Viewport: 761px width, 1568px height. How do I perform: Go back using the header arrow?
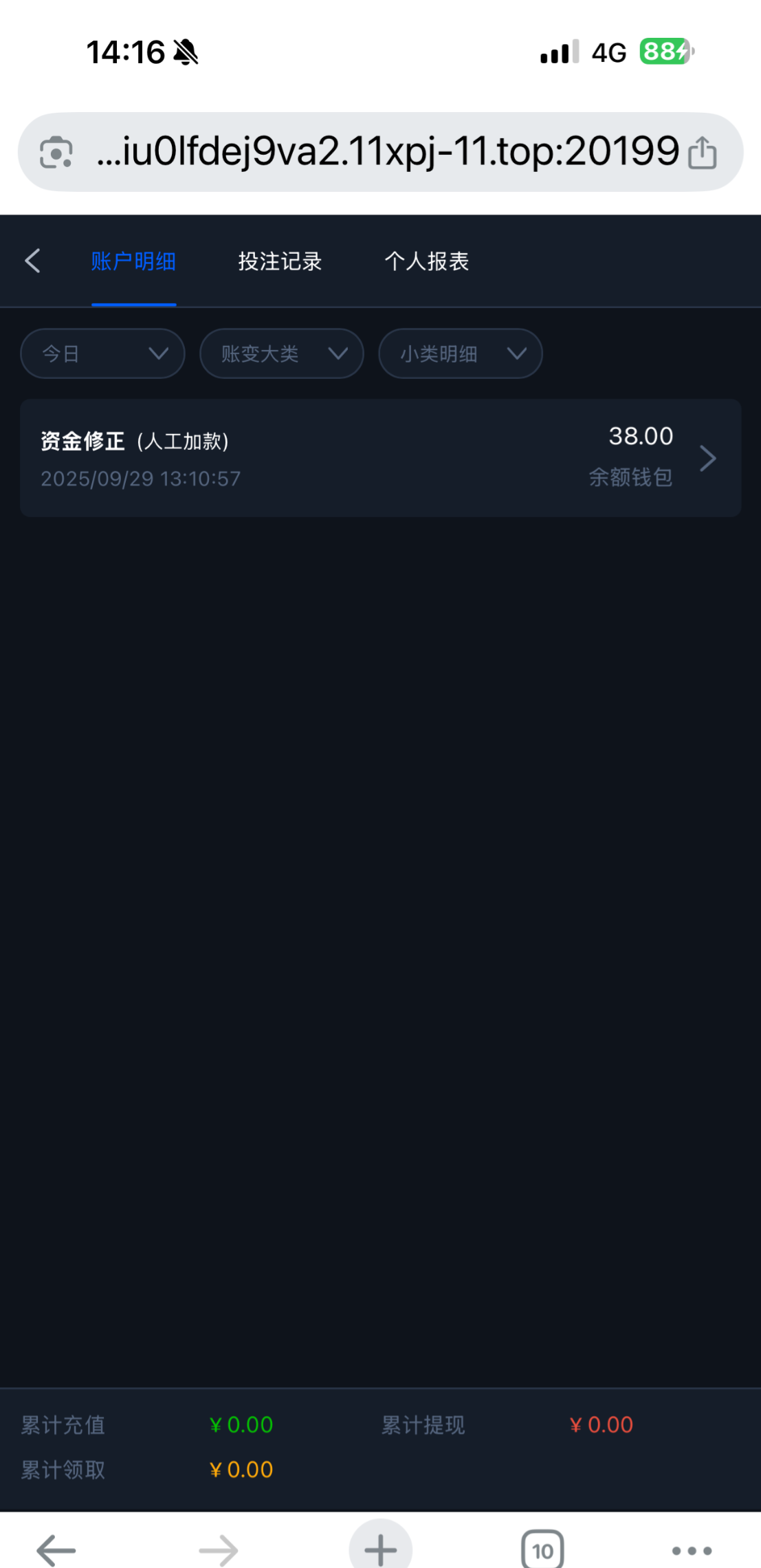tap(32, 261)
